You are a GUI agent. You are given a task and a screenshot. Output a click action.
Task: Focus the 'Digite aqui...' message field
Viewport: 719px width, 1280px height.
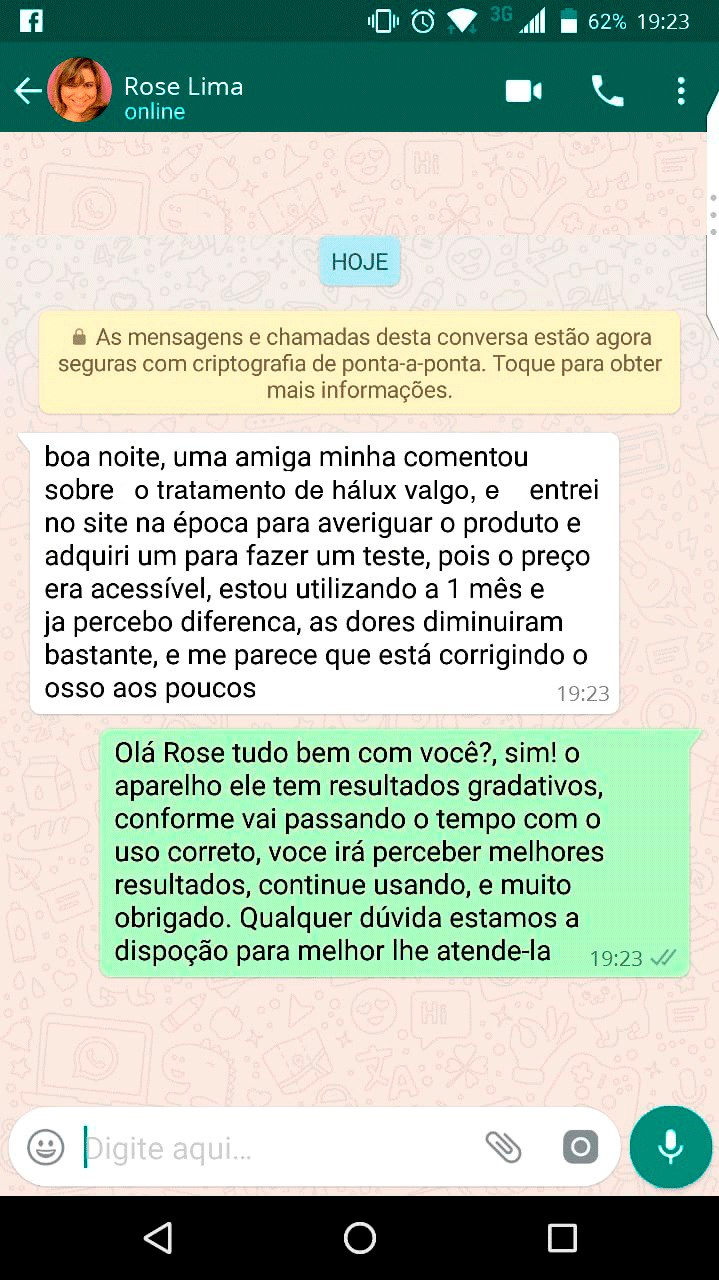click(x=270, y=1148)
